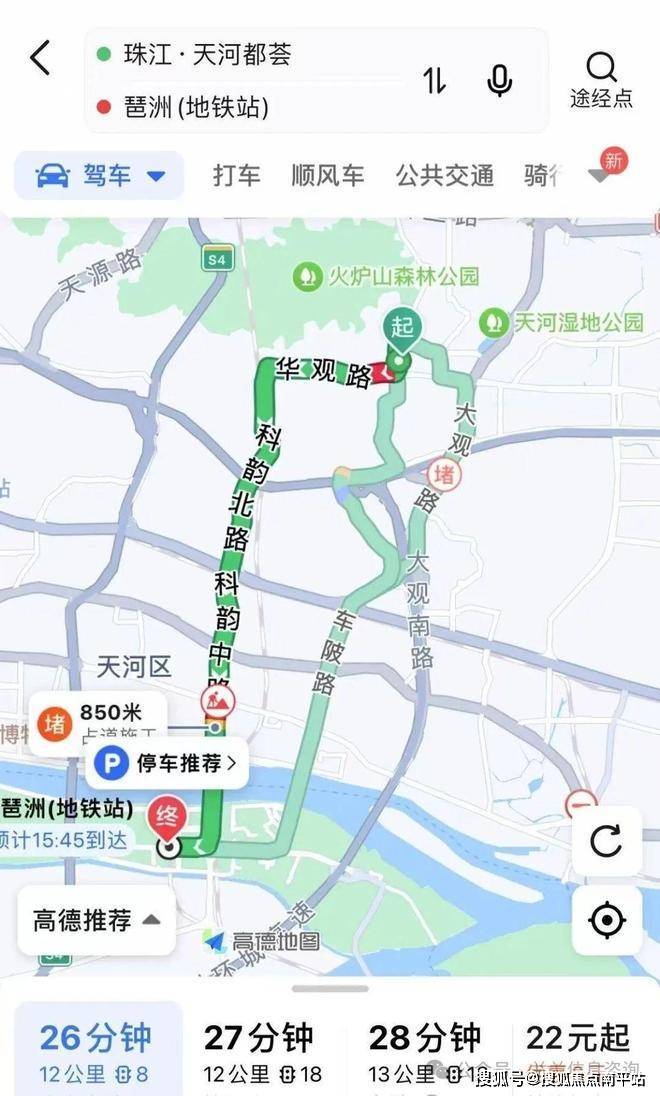Select the 26分钟 route option
The width and height of the screenshot is (660, 1096).
(x=96, y=1050)
